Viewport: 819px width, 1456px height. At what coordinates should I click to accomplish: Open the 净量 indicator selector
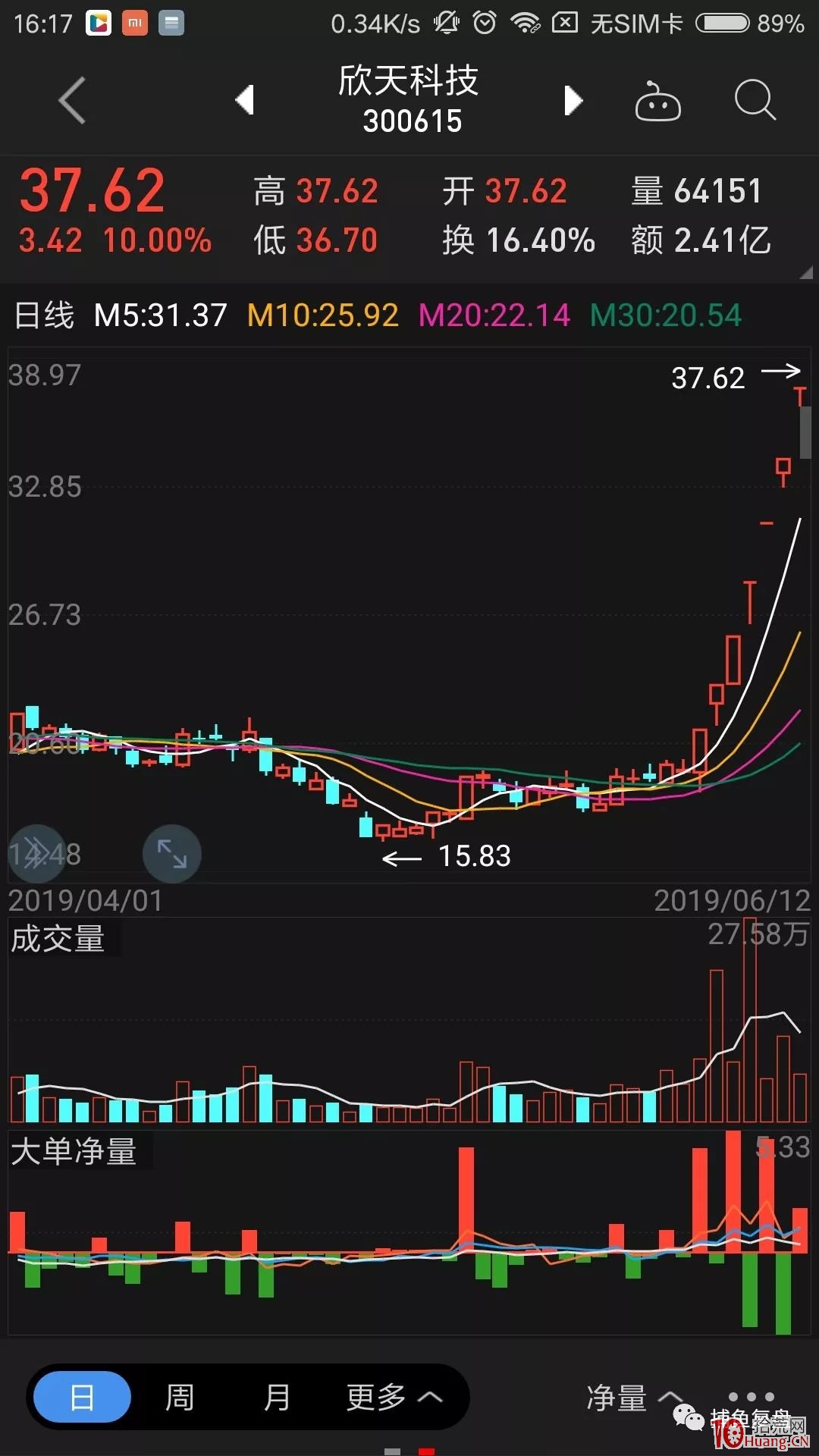coord(634,1397)
